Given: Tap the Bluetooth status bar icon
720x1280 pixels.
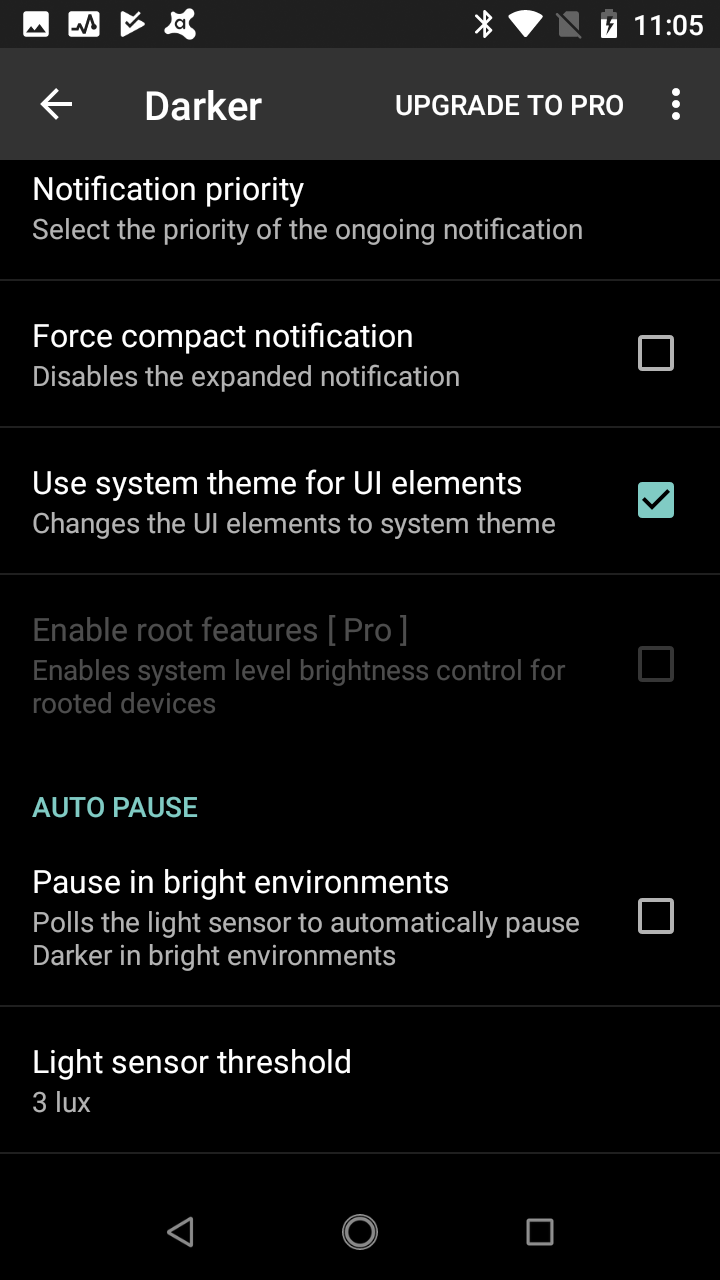Looking at the screenshot, I should pos(485,23).
